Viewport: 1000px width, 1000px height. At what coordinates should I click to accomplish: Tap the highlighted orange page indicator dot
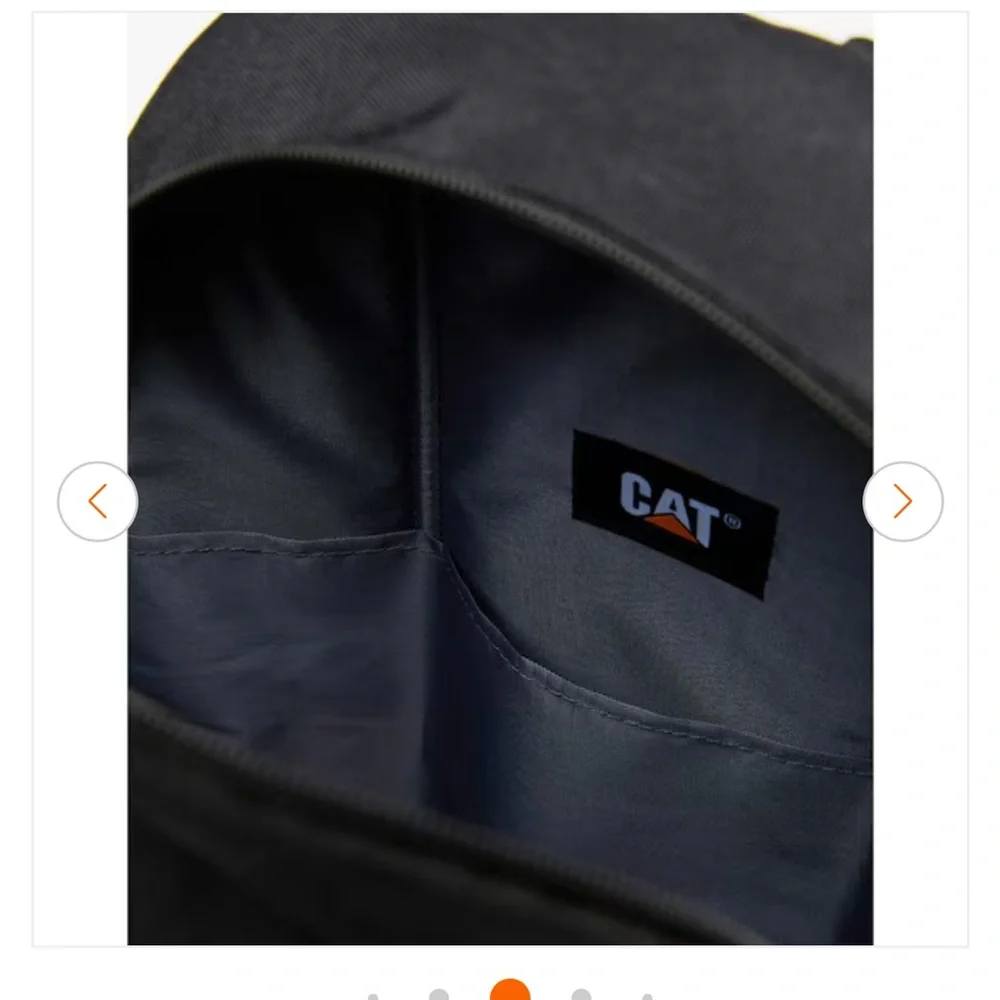click(509, 990)
